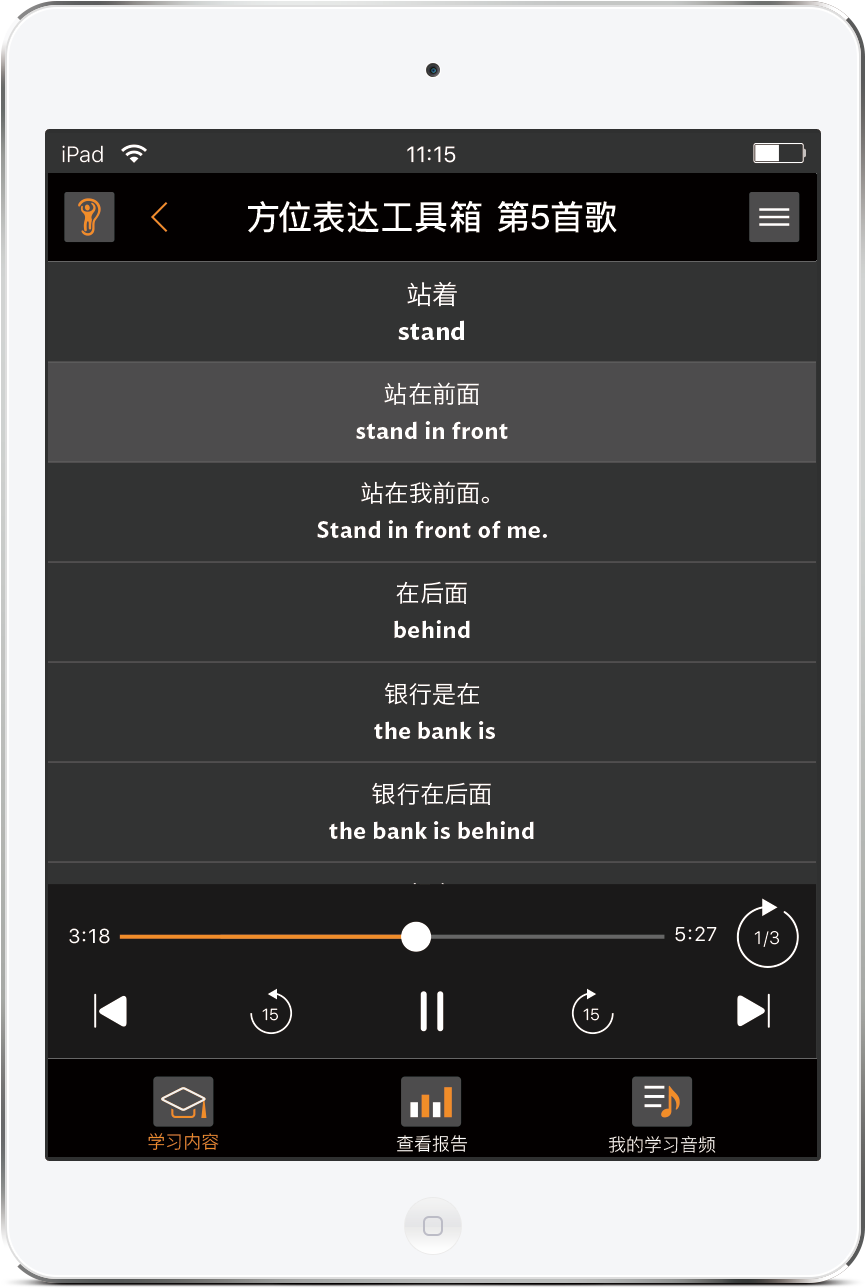This screenshot has height=1288, width=866.
Task: Jump to "Stand in front of me." line
Action: click(432, 512)
